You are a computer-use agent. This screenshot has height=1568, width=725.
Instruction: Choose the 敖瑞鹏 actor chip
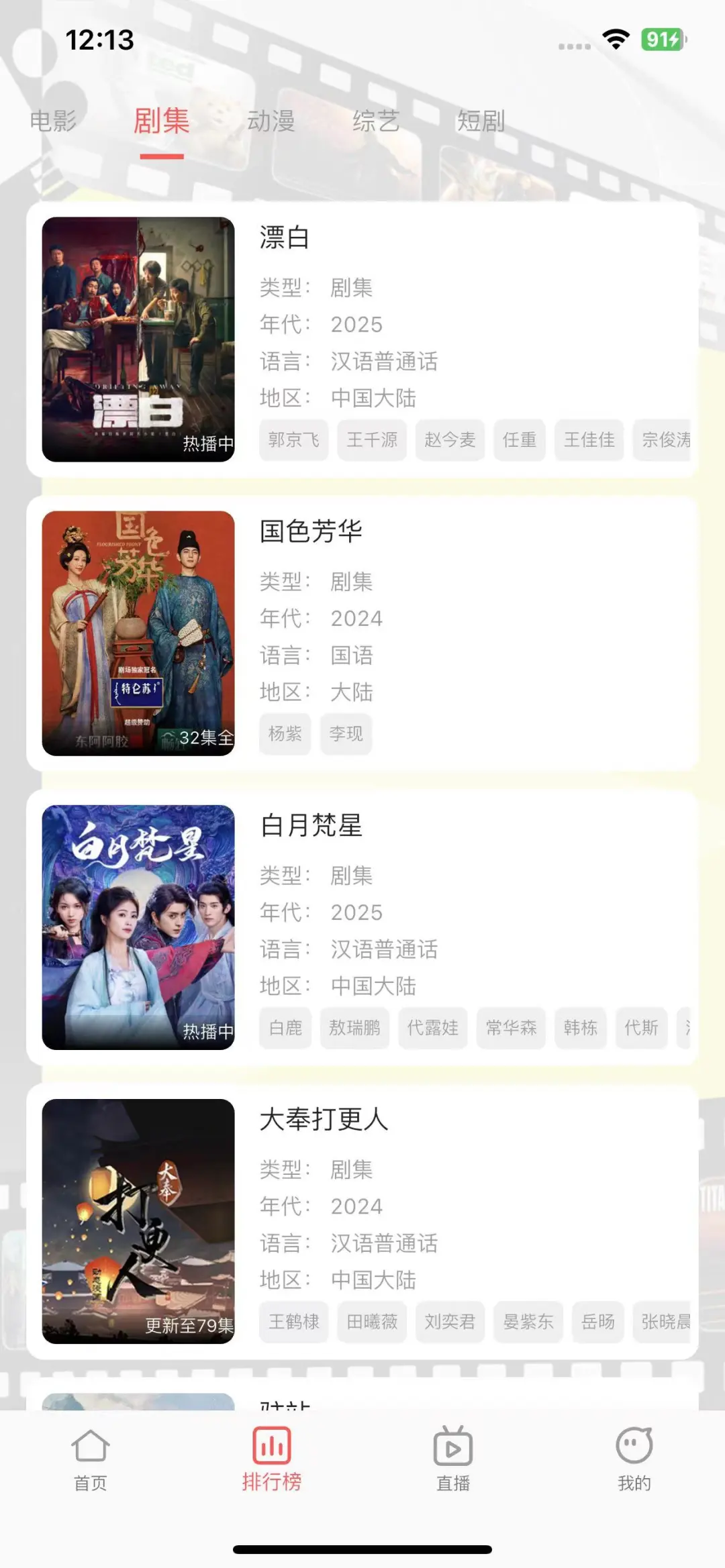click(x=354, y=1028)
